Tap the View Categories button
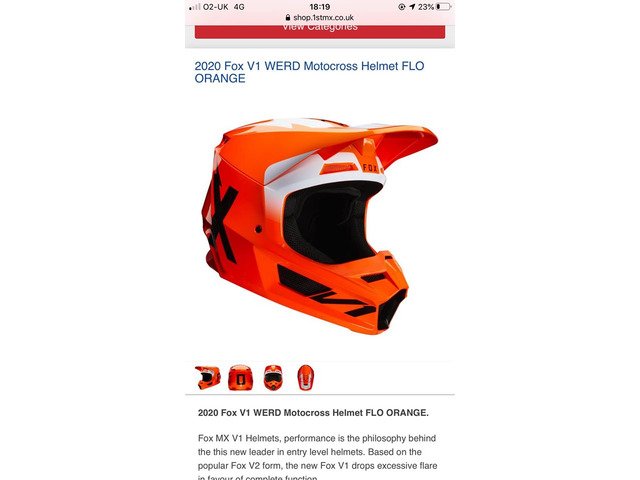Image resolution: width=640 pixels, height=480 pixels. click(x=319, y=28)
